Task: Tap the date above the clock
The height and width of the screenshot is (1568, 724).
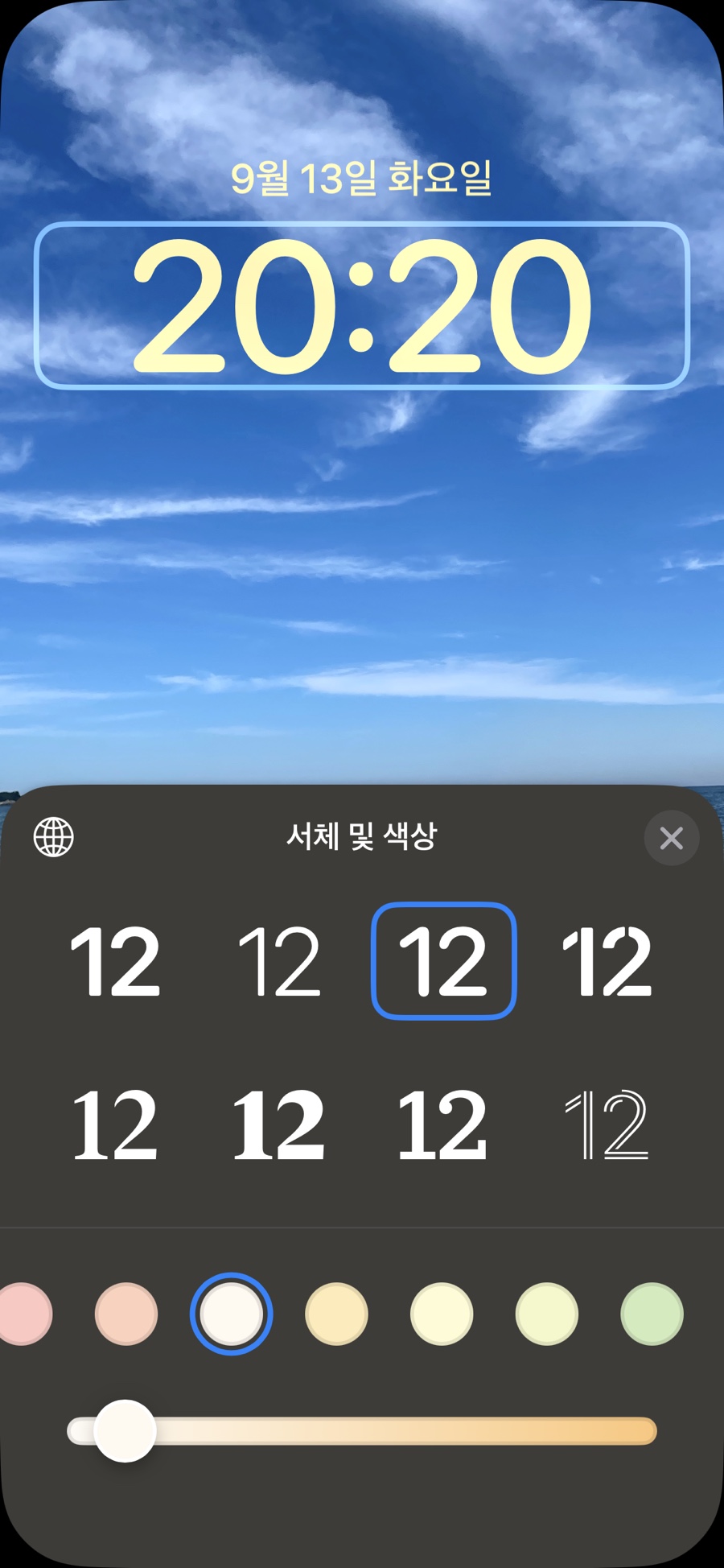Action: [361, 178]
